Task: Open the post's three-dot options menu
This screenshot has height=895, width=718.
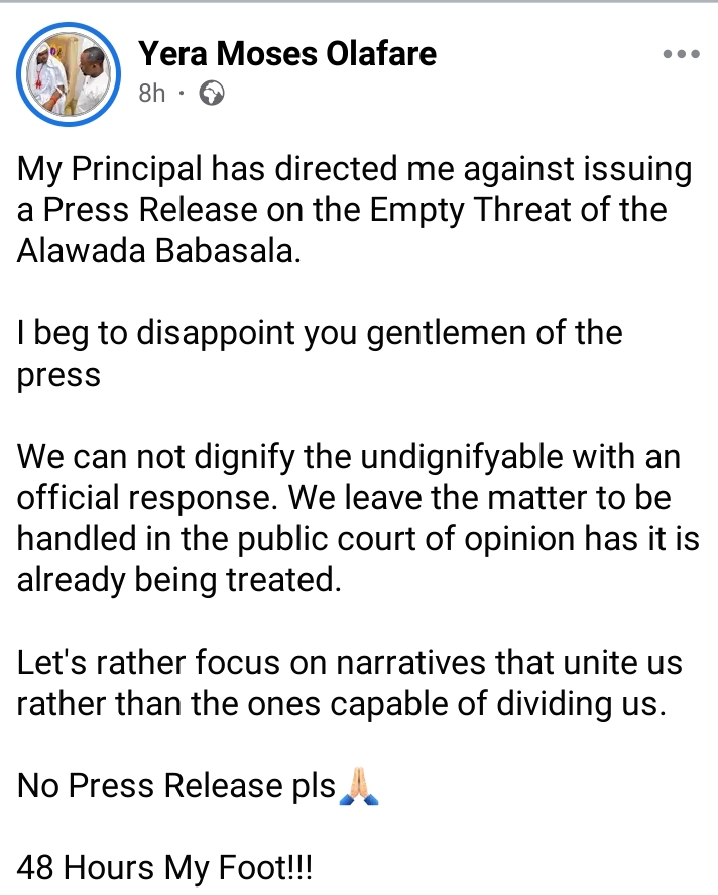Action: (x=681, y=54)
